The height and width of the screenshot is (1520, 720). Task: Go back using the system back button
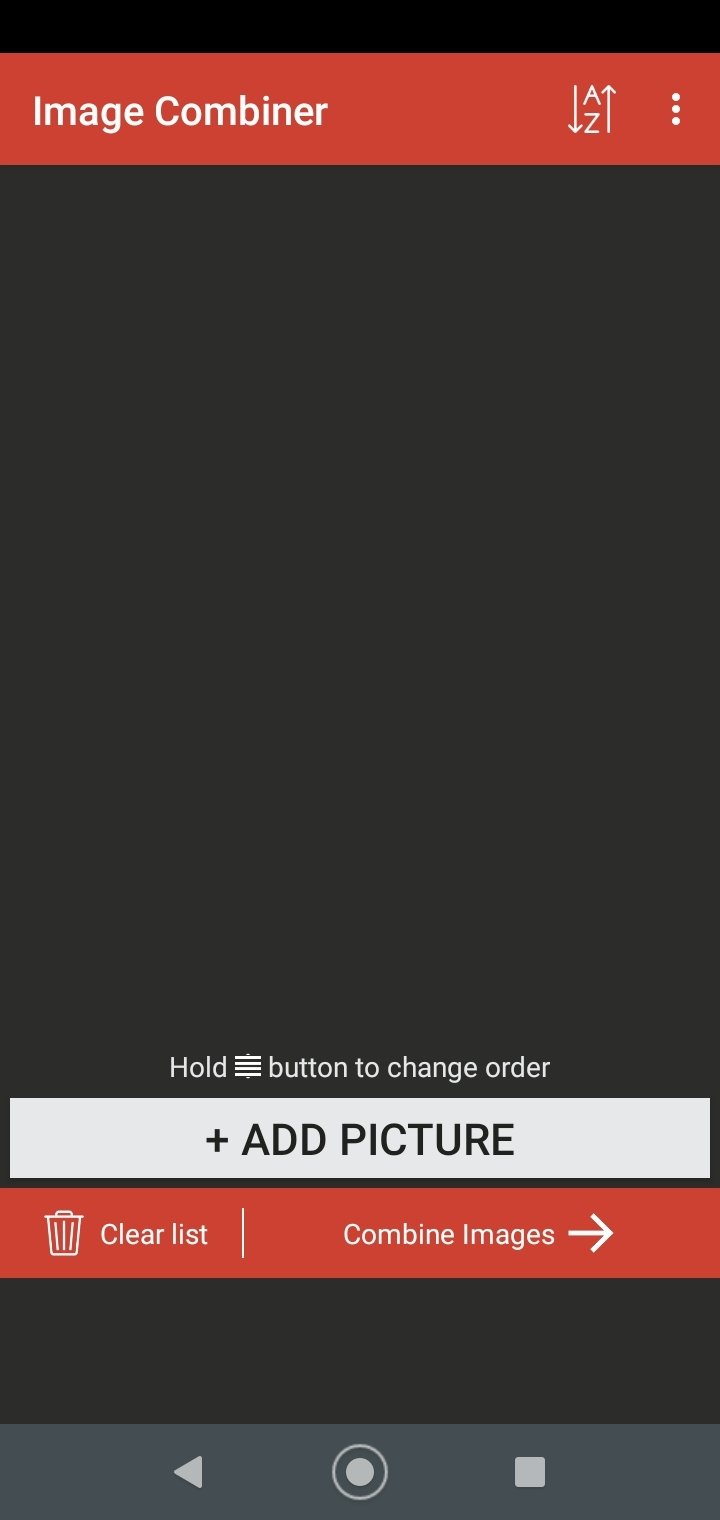(x=188, y=1472)
